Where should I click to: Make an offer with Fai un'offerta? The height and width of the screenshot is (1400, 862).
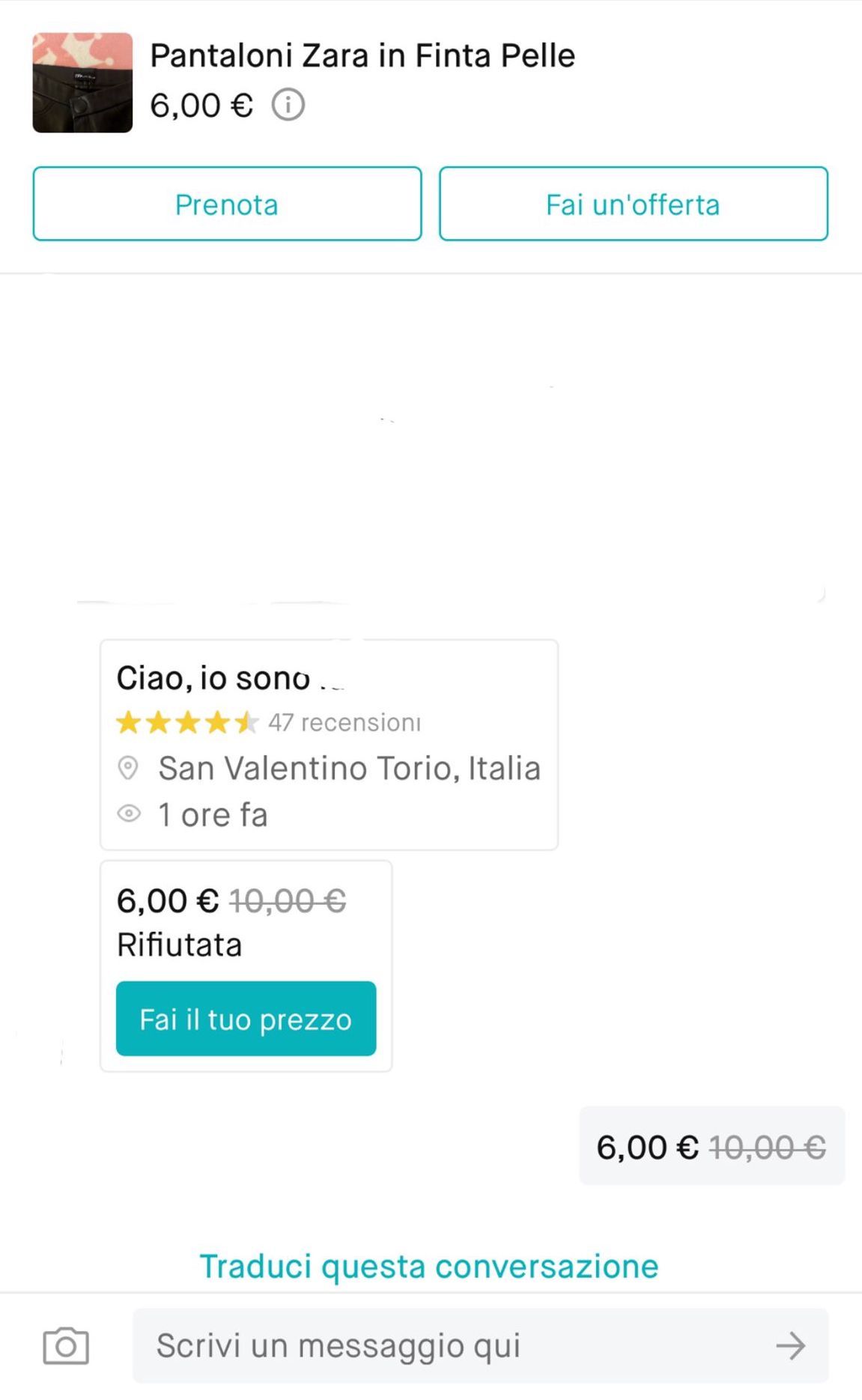click(x=633, y=204)
